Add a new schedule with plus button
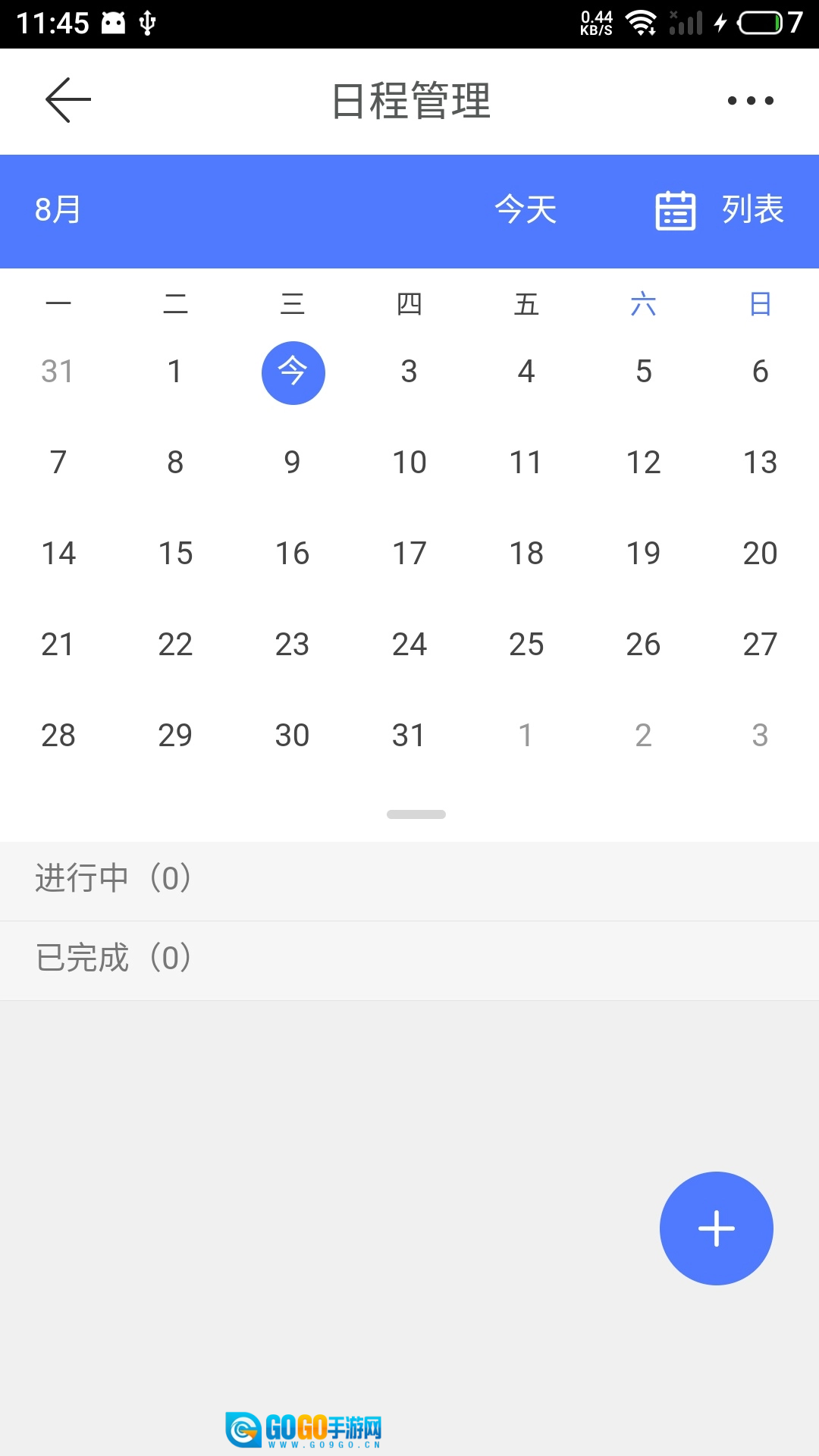 coord(716,1228)
